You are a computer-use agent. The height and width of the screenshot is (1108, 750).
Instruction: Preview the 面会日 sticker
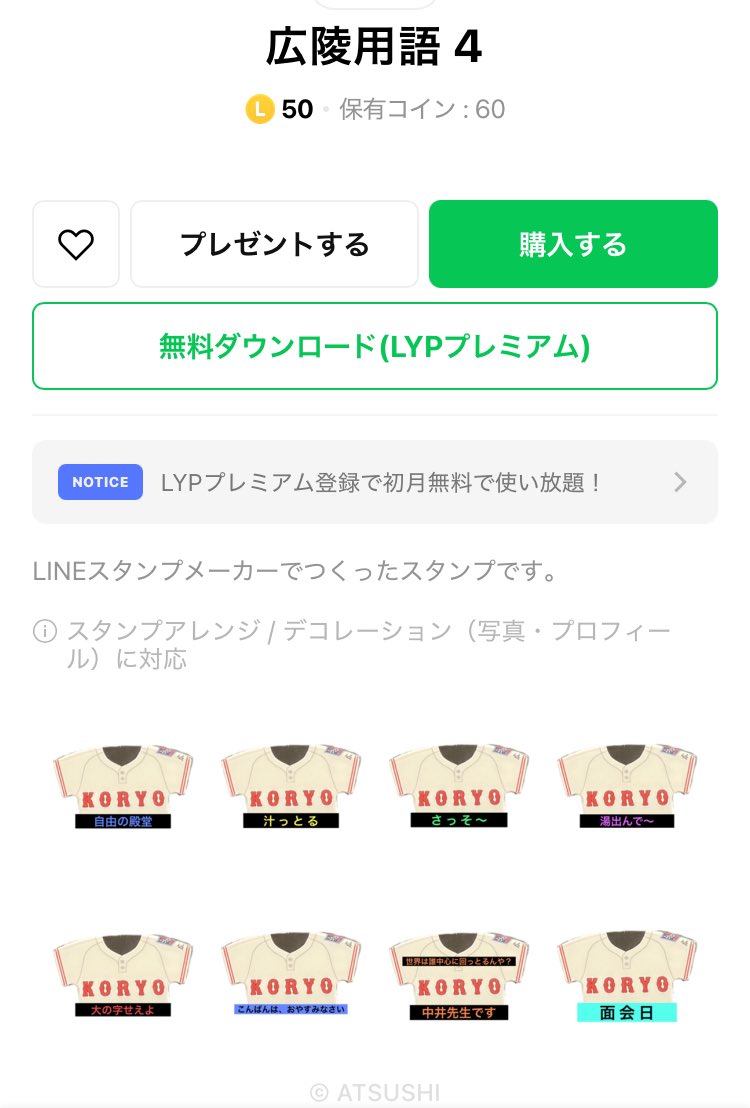pos(627,975)
